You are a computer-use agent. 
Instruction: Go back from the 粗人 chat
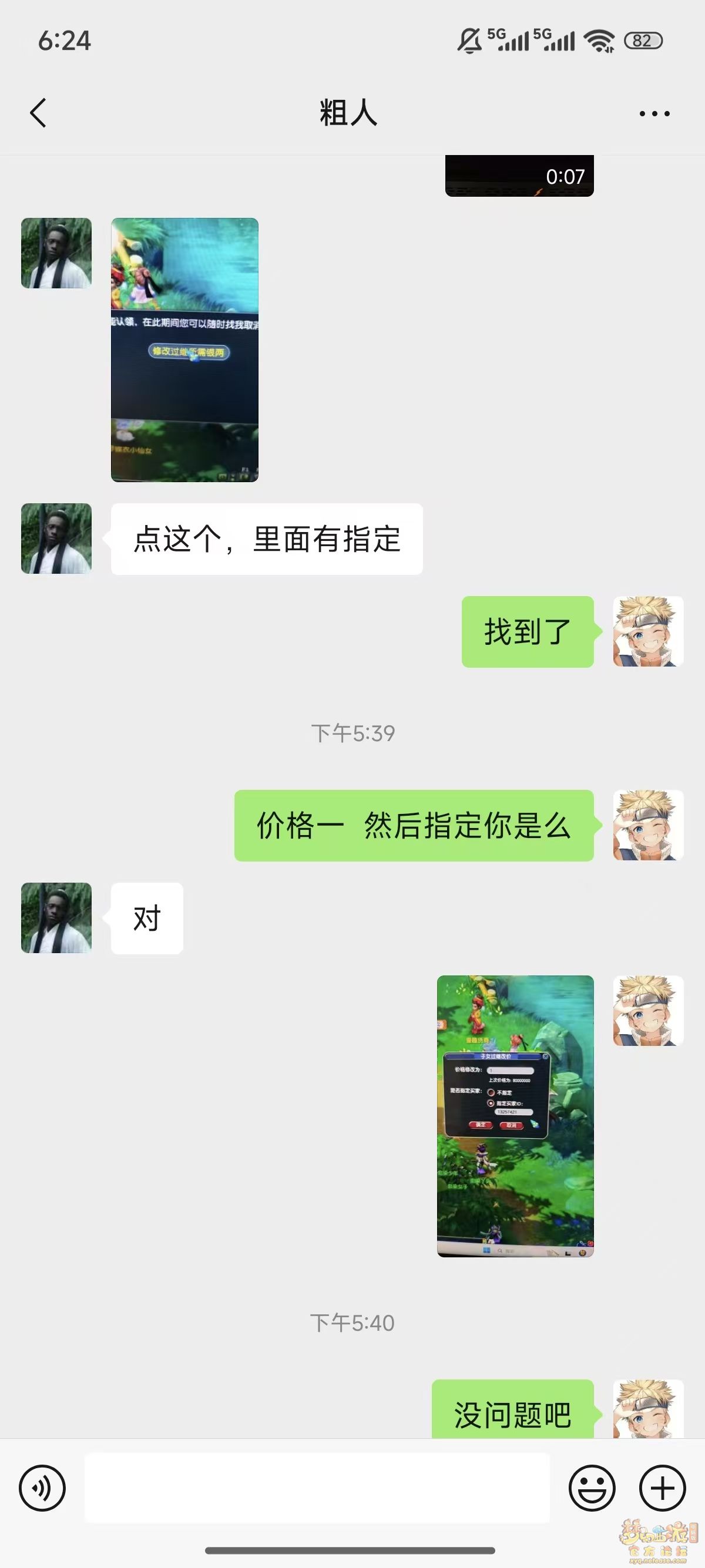pos(38,113)
